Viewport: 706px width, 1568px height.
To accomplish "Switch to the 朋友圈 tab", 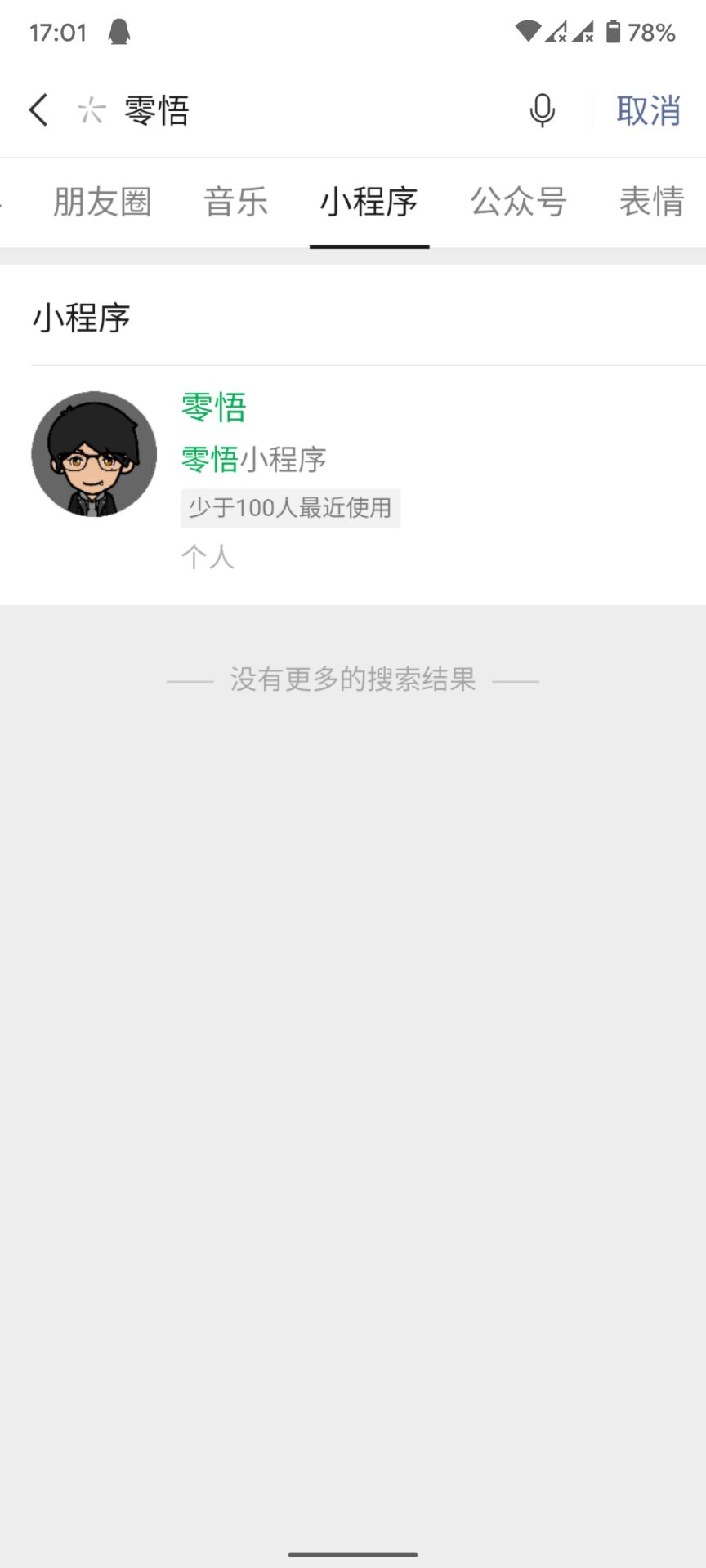I will (103, 202).
